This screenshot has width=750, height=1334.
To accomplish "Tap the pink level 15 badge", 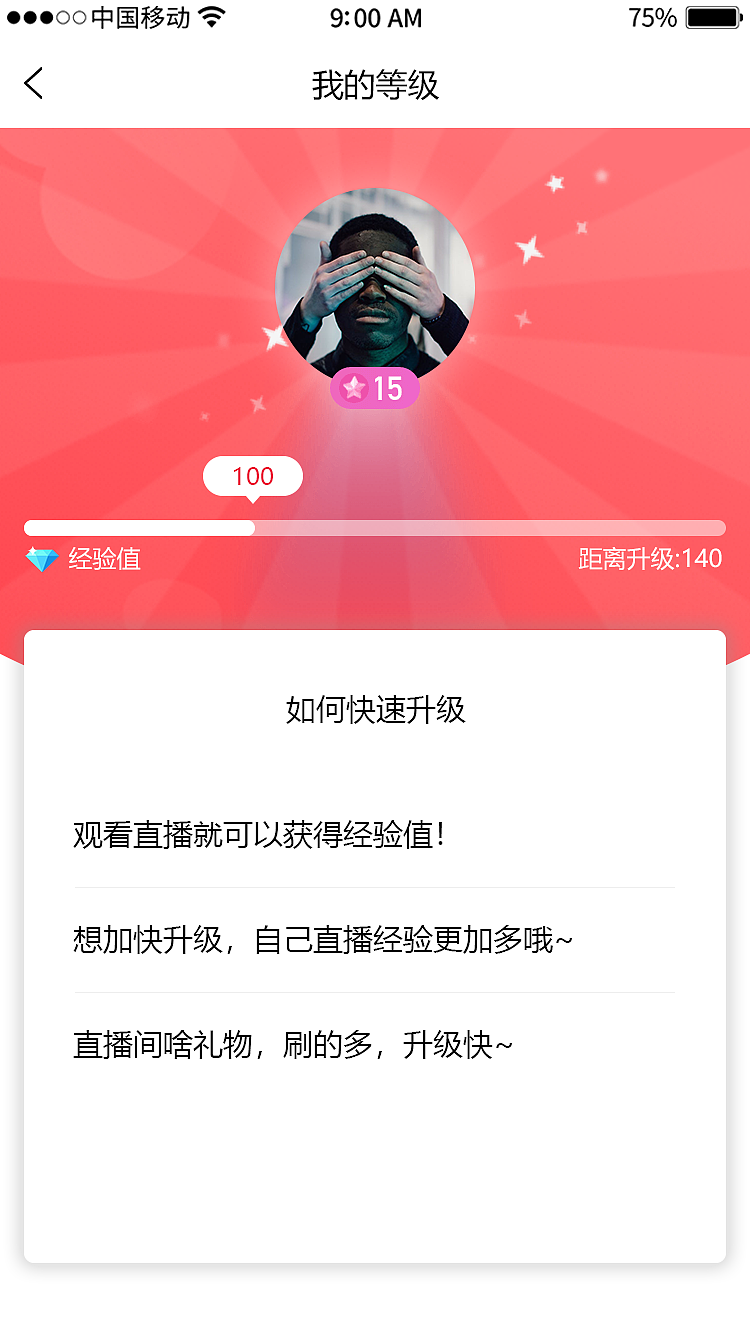I will pos(375,388).
